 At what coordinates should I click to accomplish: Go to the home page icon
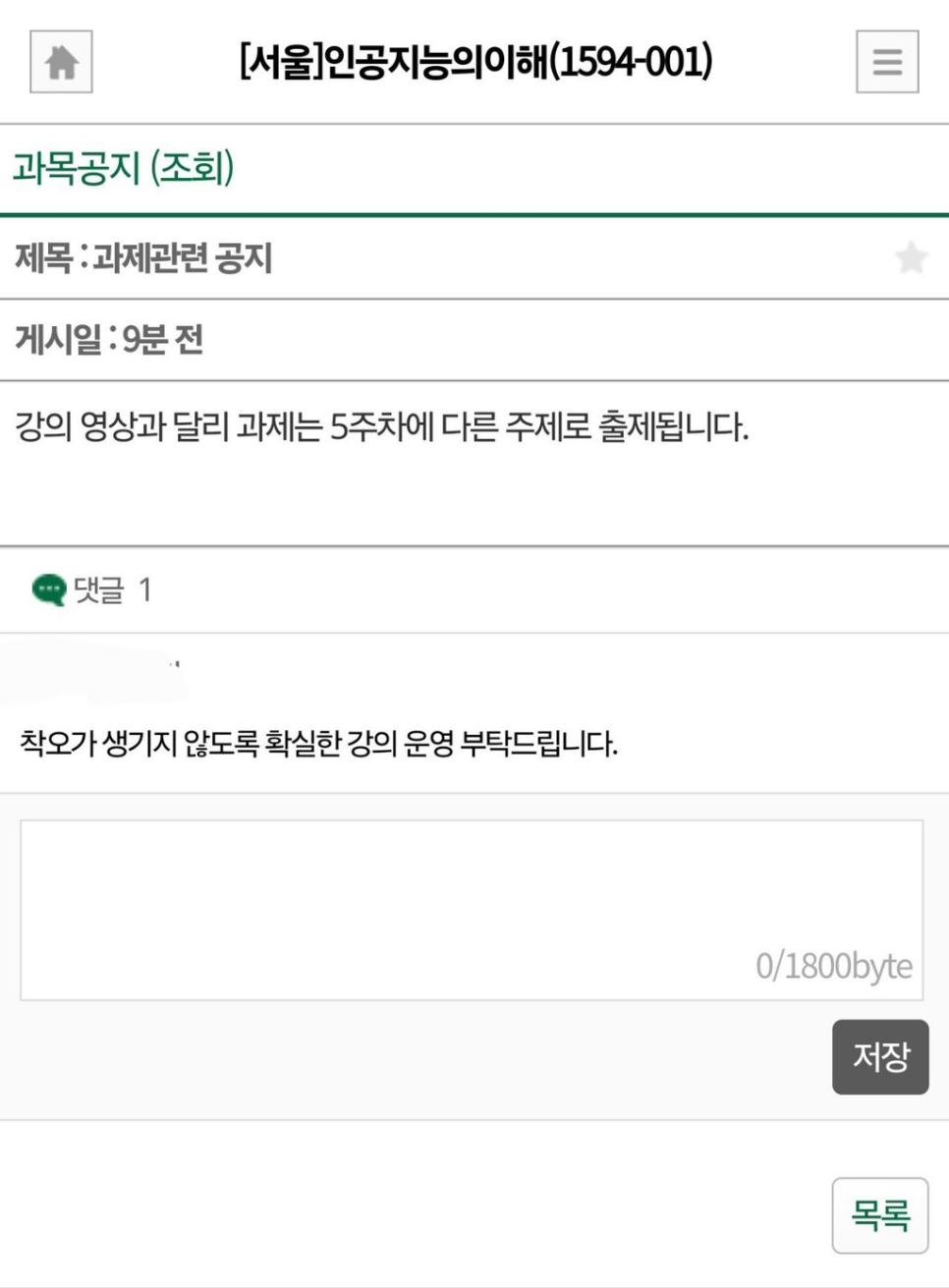61,62
